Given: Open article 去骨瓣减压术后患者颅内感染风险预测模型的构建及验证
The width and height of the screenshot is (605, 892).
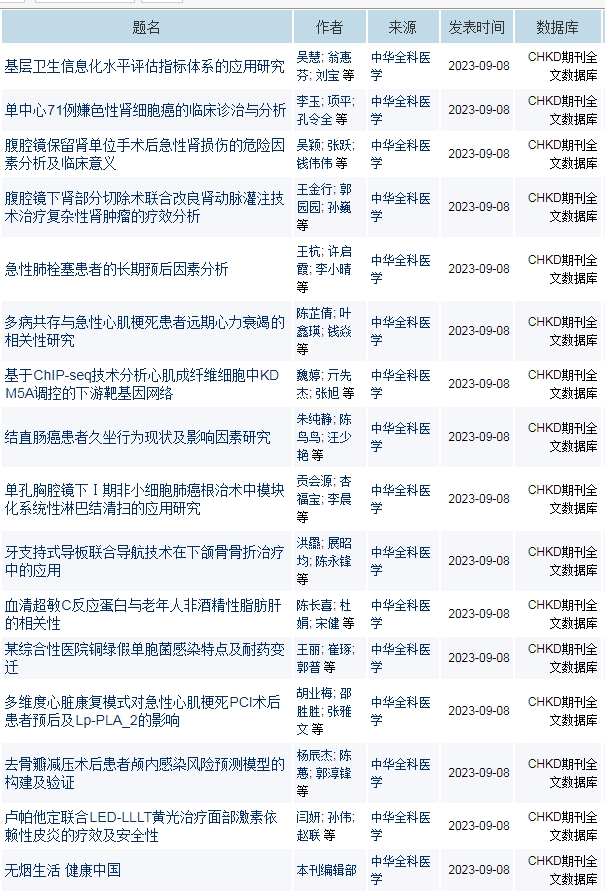Looking at the screenshot, I should [x=145, y=773].
